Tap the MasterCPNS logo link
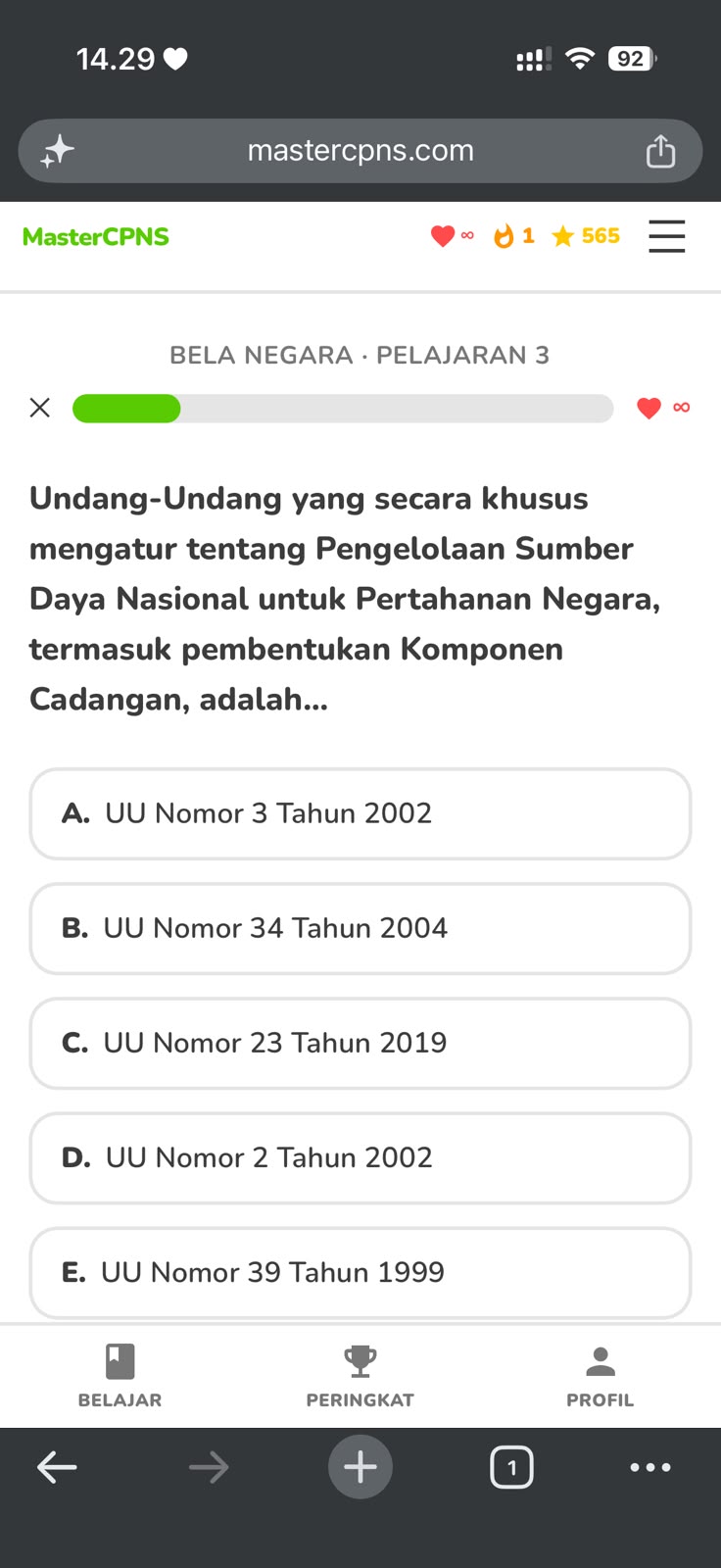721x1568 pixels. [96, 236]
